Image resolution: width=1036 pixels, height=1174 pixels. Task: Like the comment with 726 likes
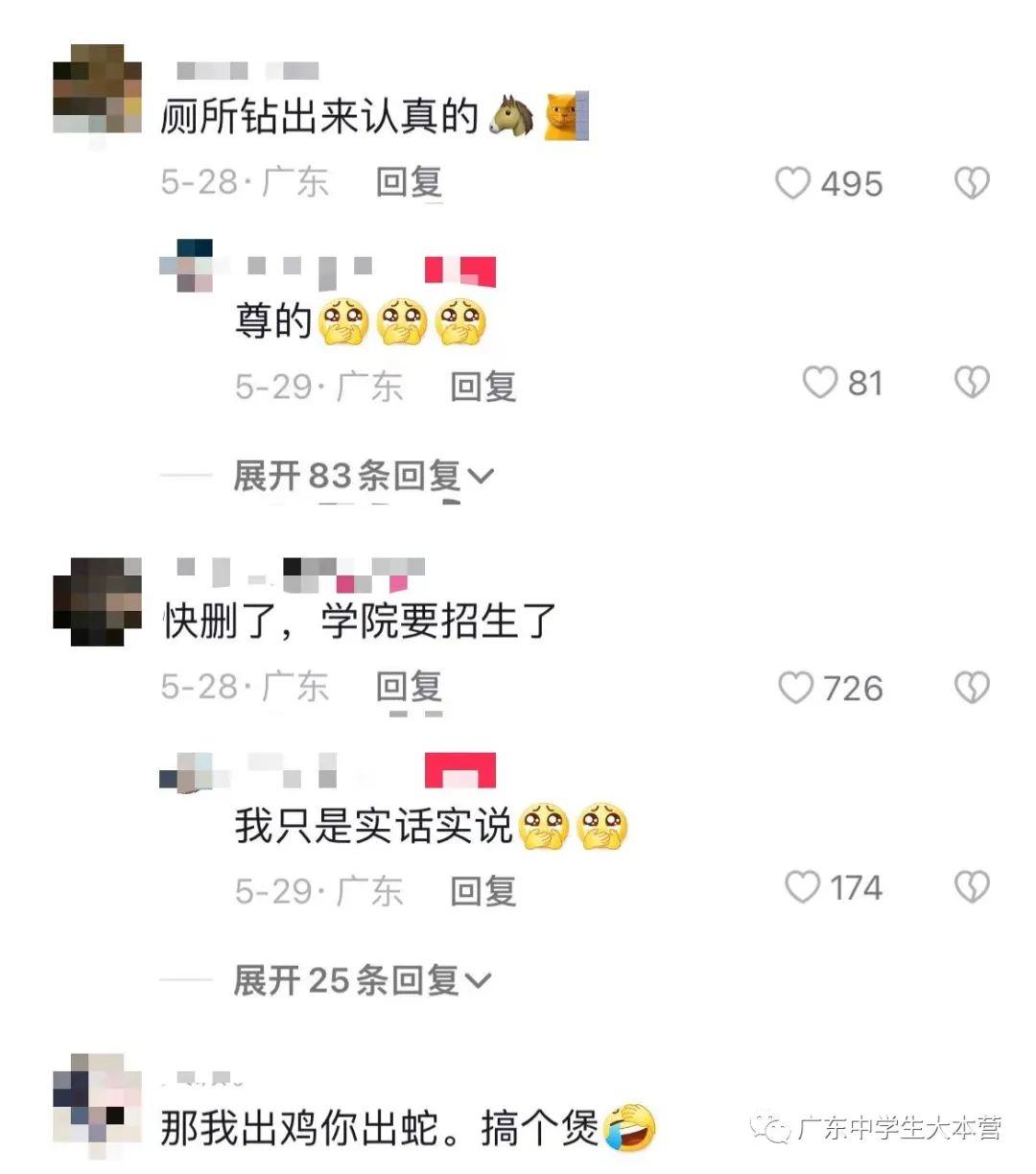[795, 688]
